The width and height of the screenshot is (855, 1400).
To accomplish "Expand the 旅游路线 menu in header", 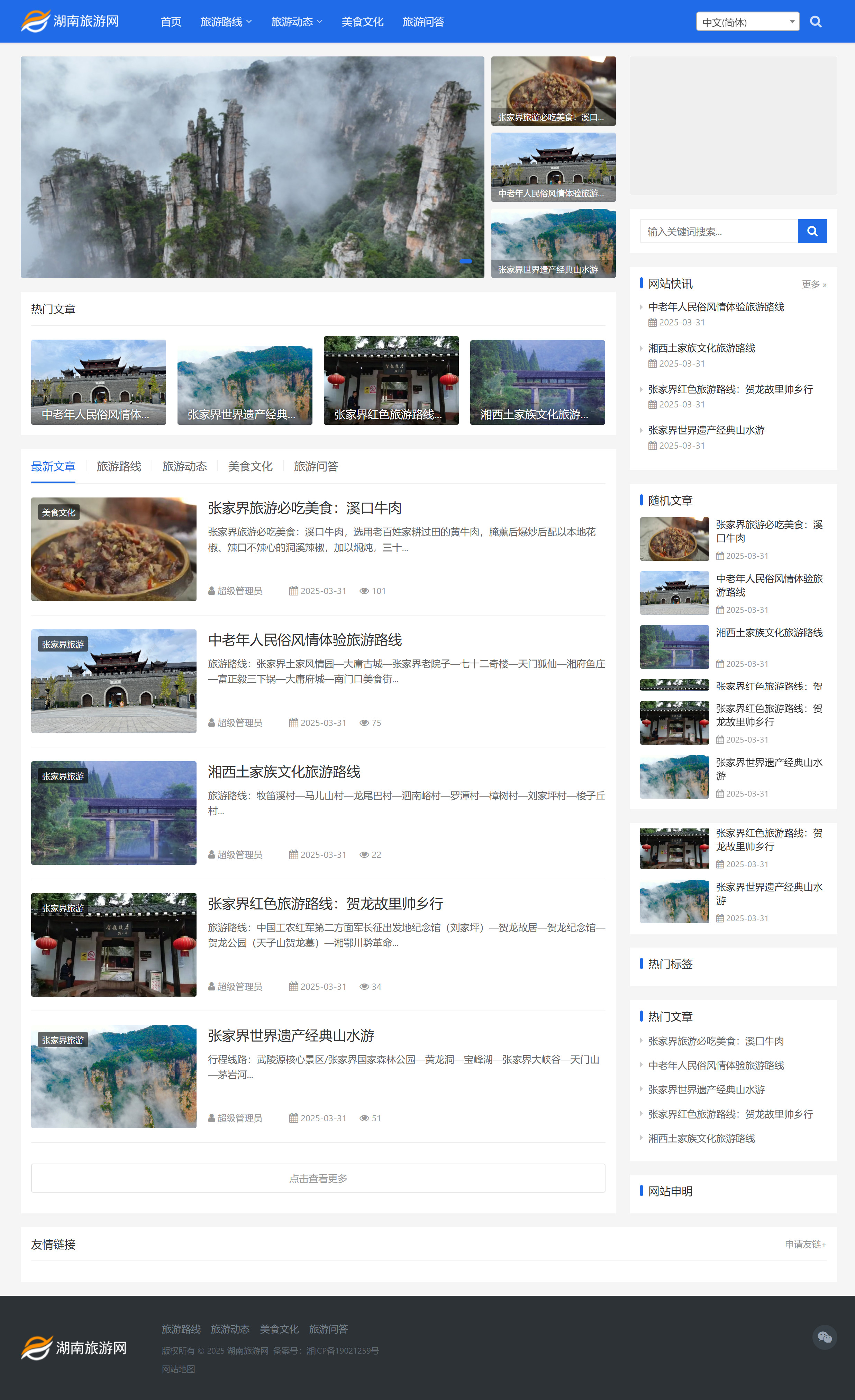I will pos(225,21).
